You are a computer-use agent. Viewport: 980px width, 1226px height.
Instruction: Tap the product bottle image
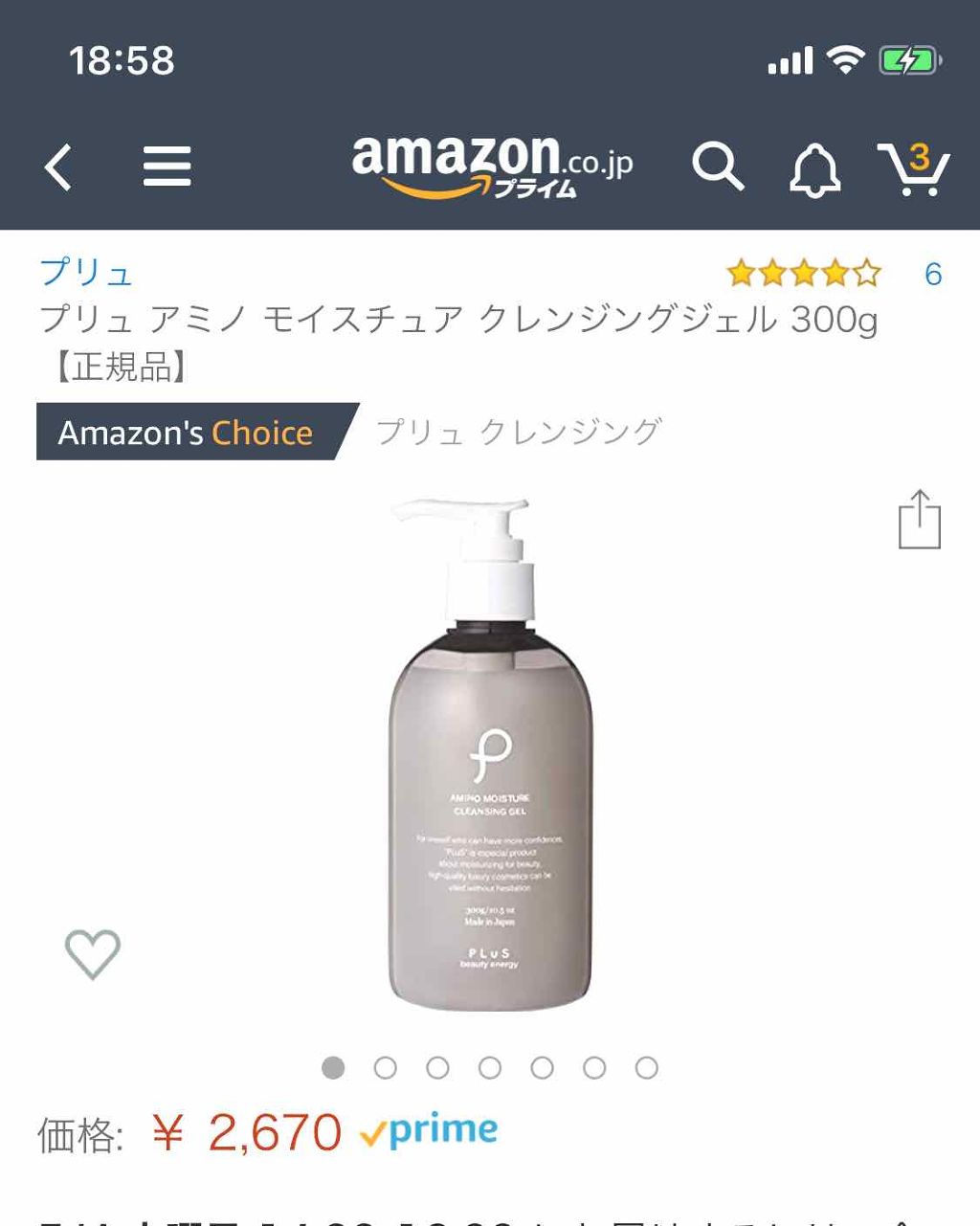[x=488, y=756]
